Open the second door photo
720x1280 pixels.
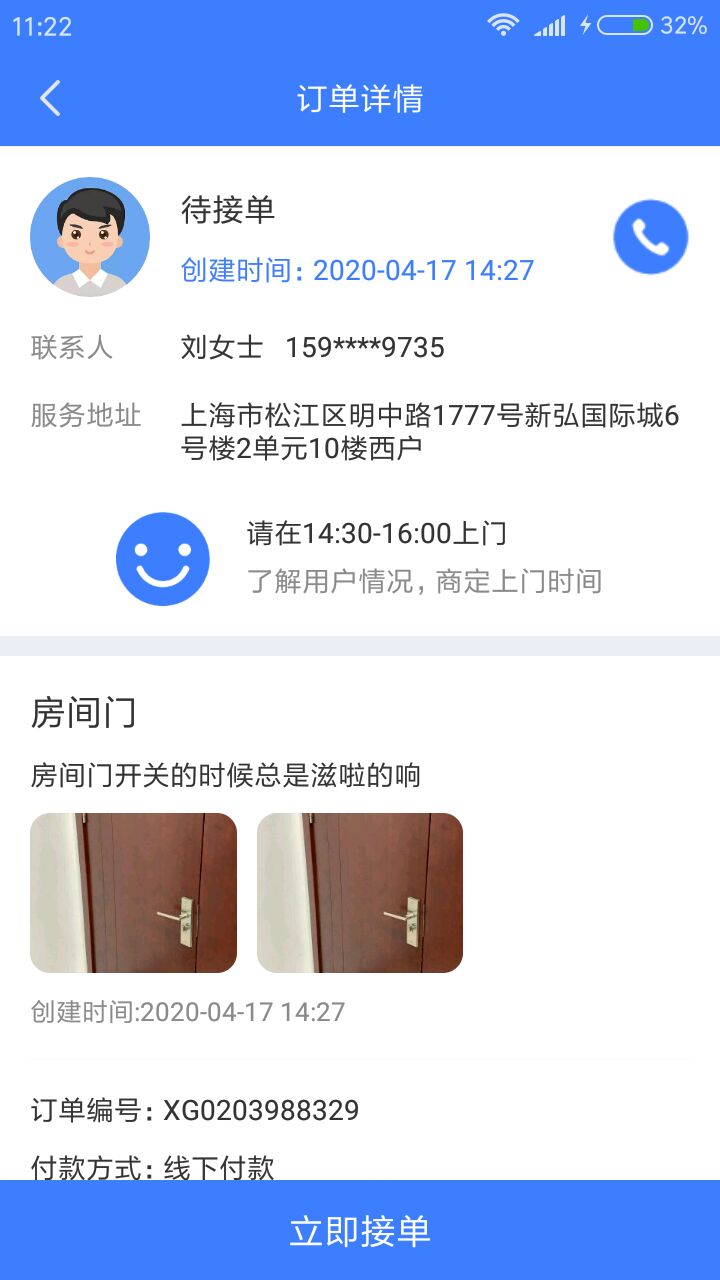click(359, 891)
